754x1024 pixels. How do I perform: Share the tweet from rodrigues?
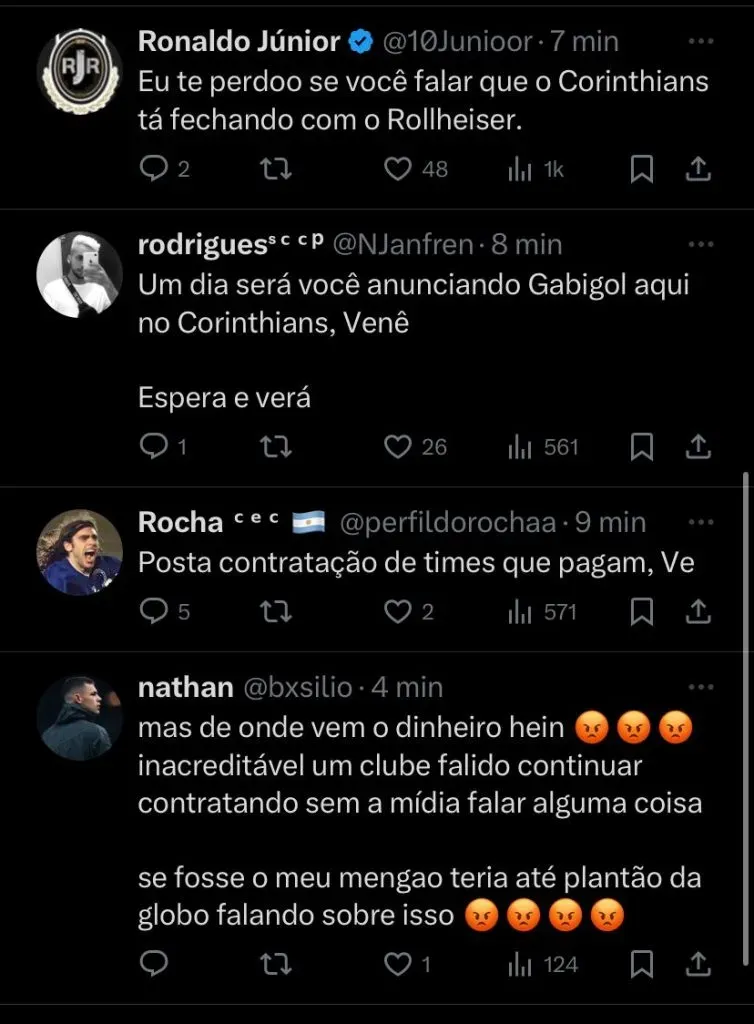click(699, 447)
